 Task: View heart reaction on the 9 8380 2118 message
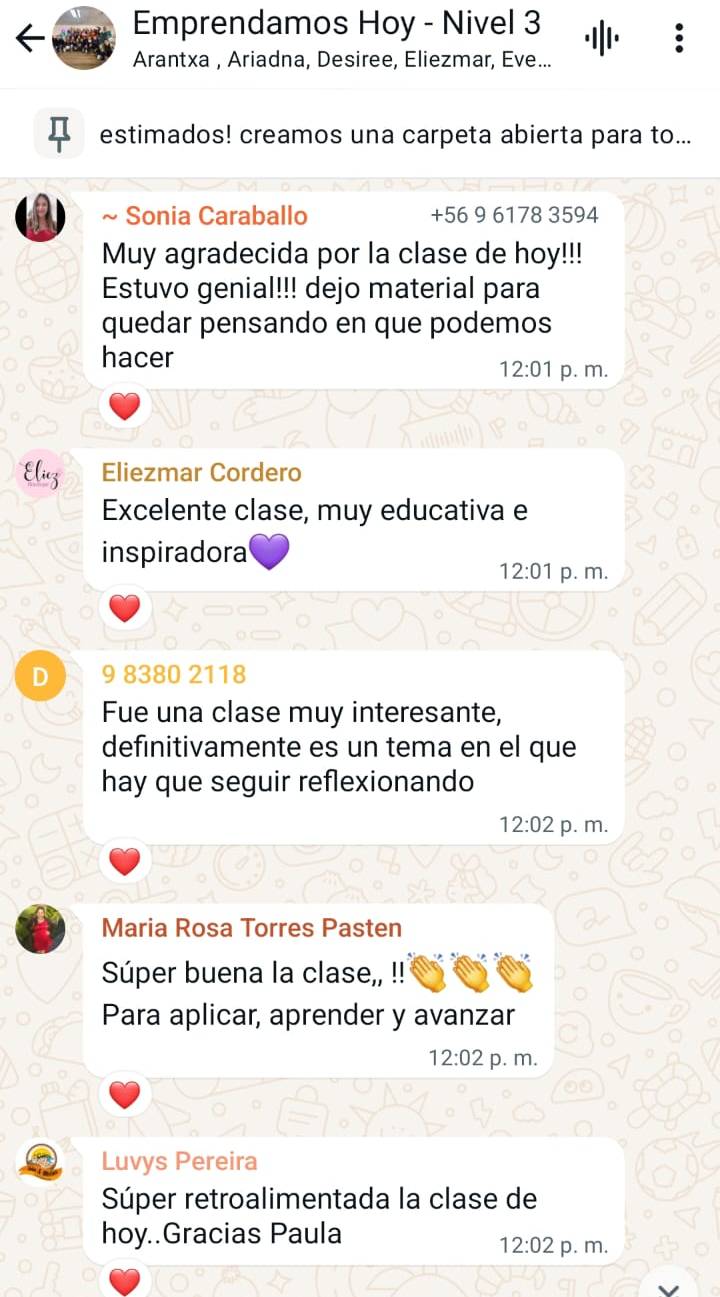pos(124,861)
